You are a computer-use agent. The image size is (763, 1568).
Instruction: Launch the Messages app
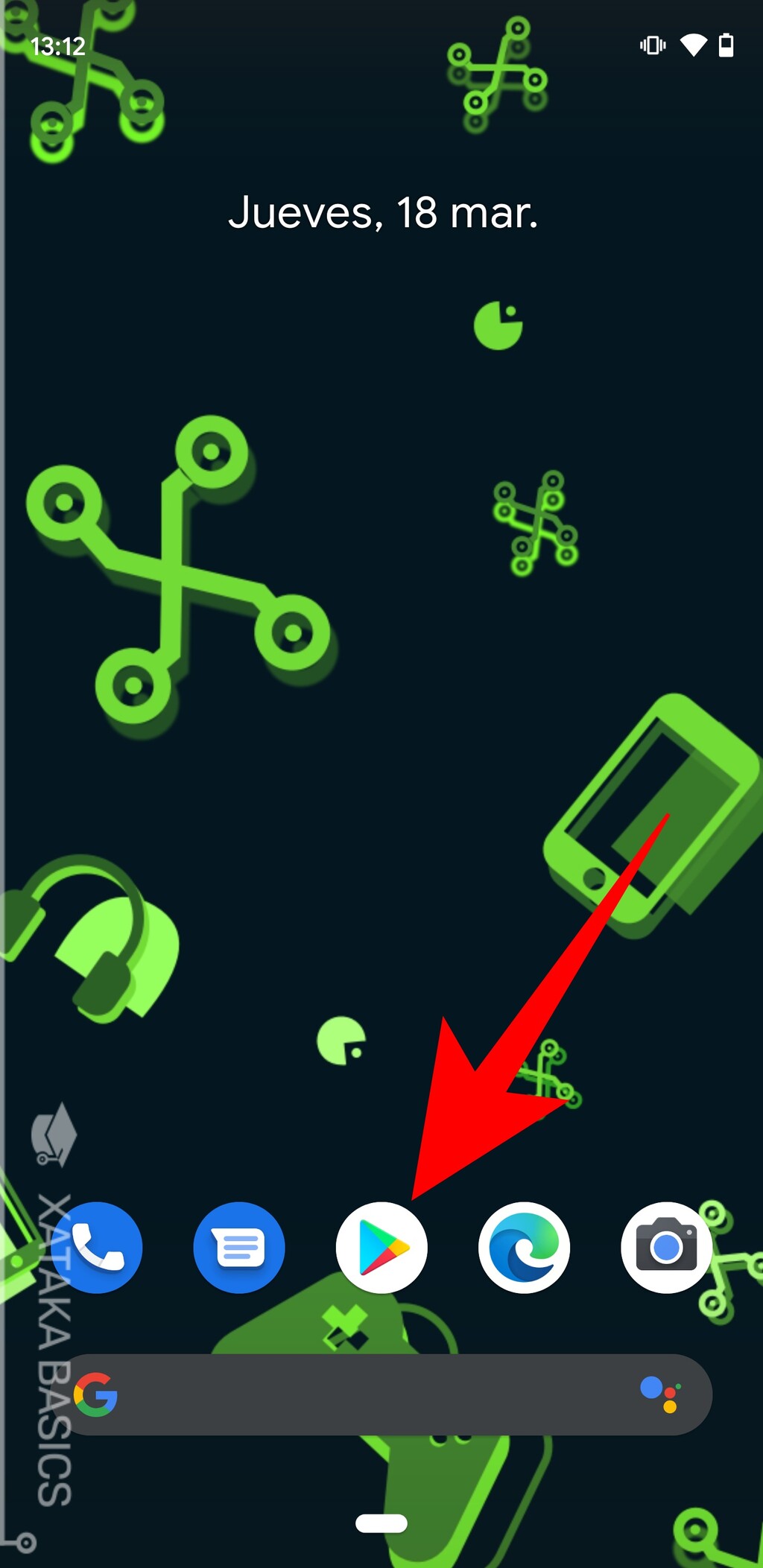[x=238, y=1247]
